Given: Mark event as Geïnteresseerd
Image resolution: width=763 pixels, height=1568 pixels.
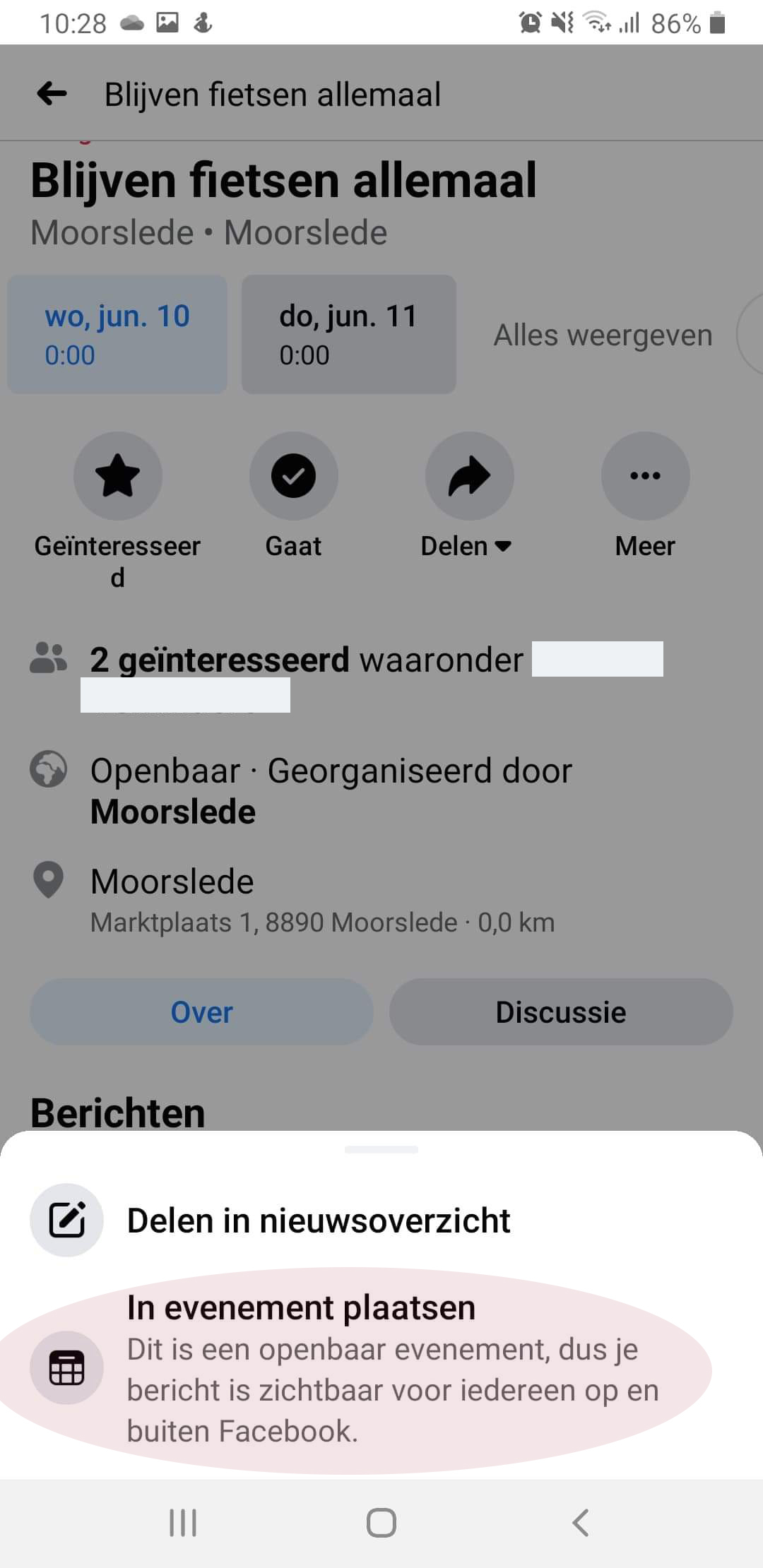Looking at the screenshot, I should [118, 476].
